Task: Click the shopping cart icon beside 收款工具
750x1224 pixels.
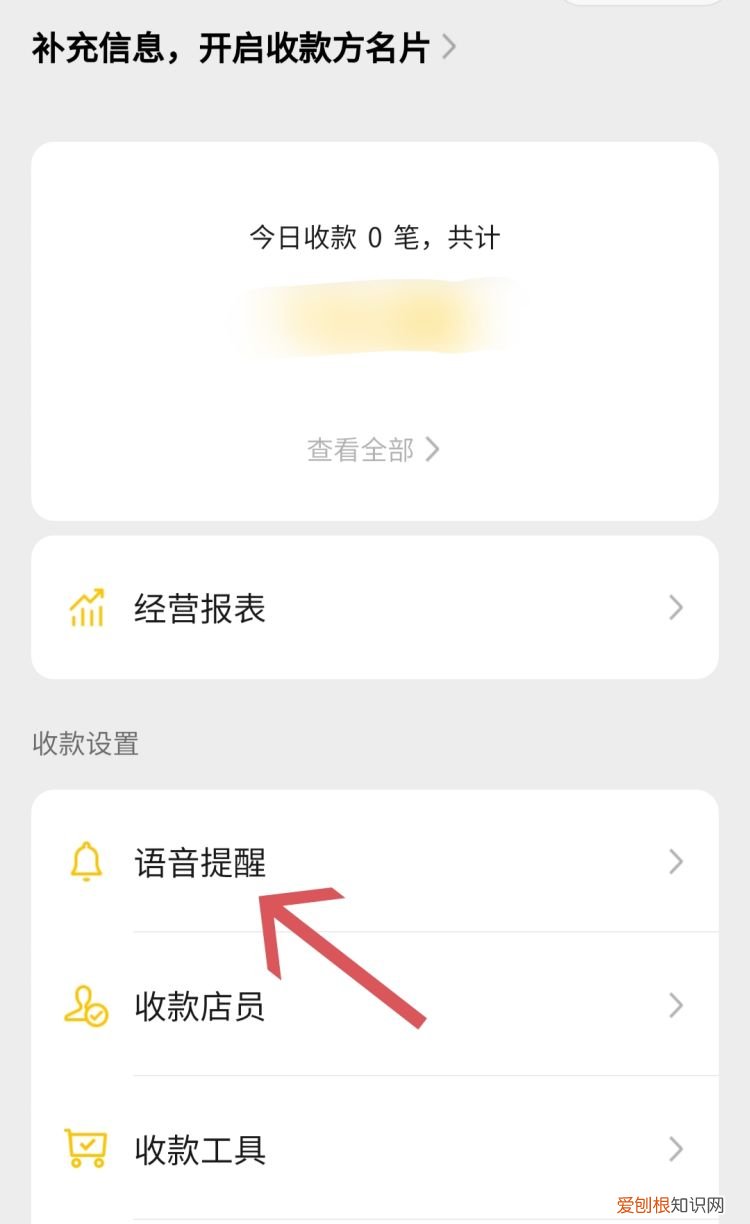Action: pyautogui.click(x=85, y=1150)
